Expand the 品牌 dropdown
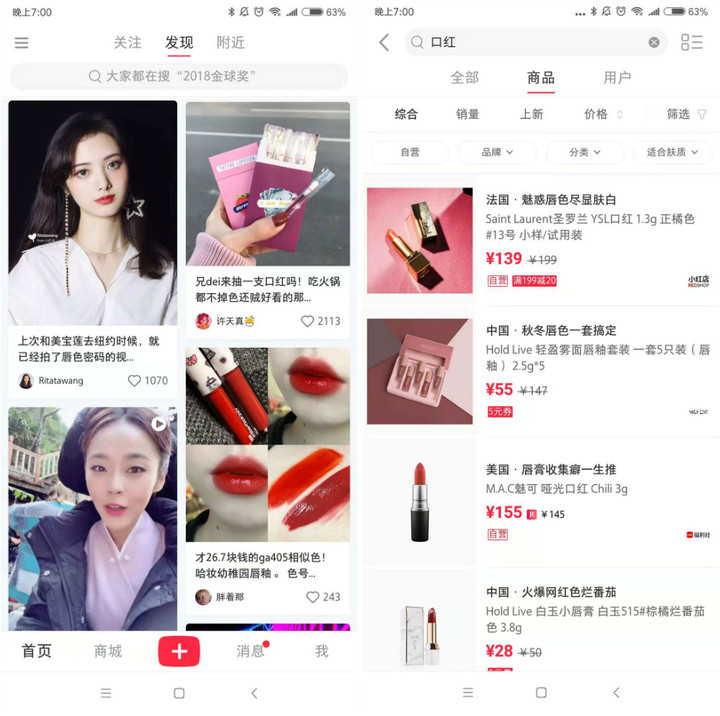Screen dimensions: 720x716 click(497, 152)
